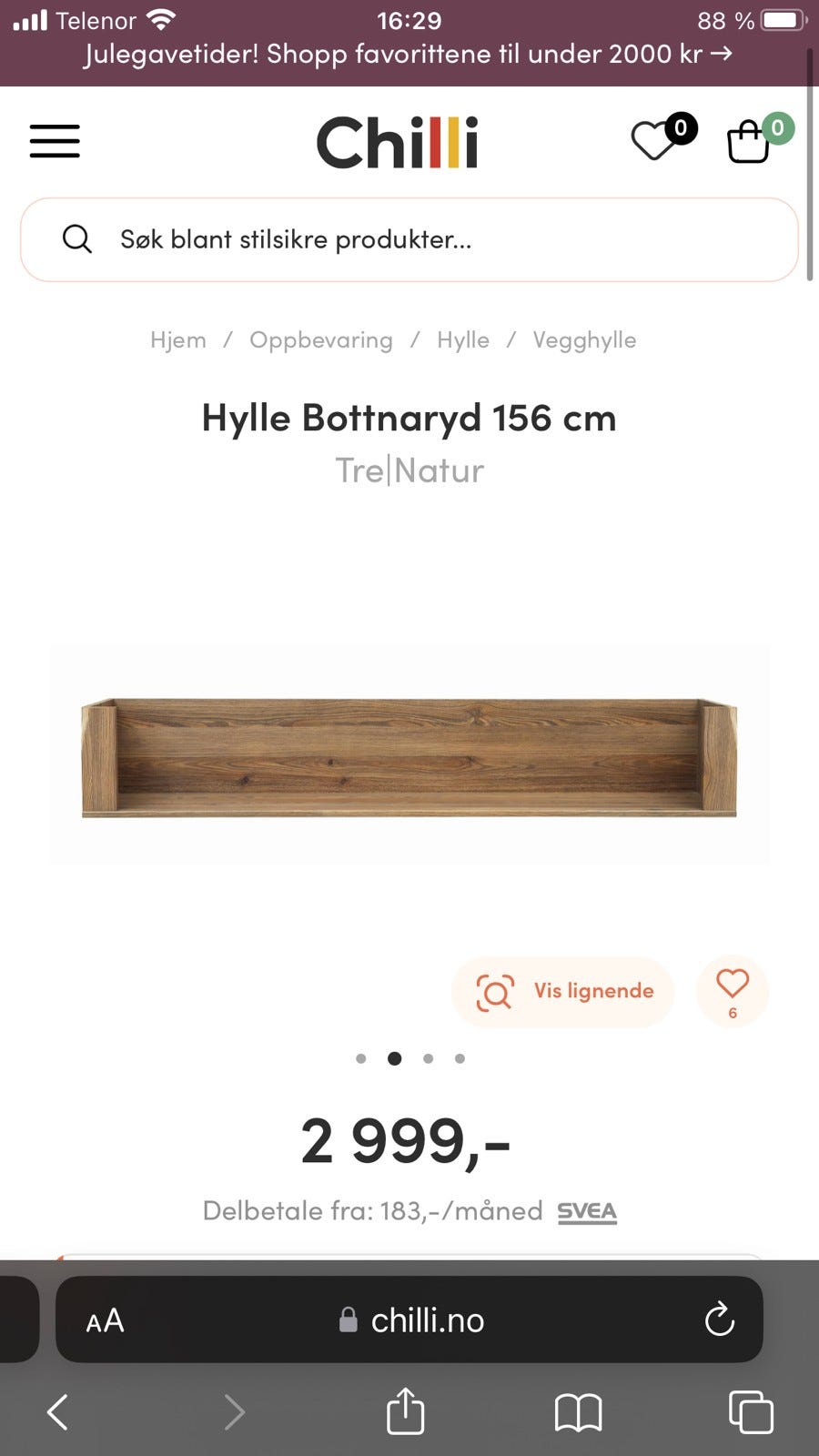The height and width of the screenshot is (1456, 819).
Task: Reload the page with the refresh icon
Action: coord(720,1320)
